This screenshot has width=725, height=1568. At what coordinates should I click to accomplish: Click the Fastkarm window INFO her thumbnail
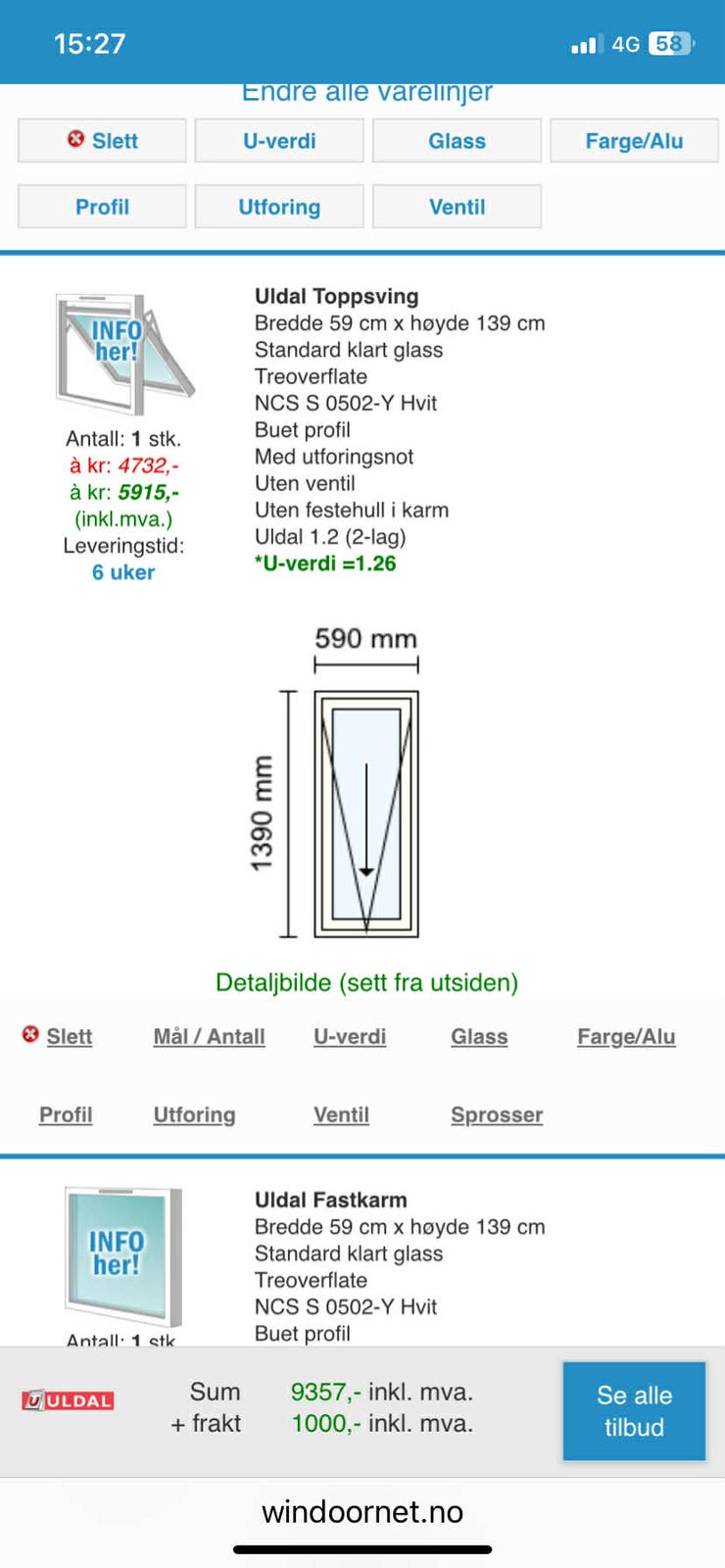pyautogui.click(x=121, y=1255)
